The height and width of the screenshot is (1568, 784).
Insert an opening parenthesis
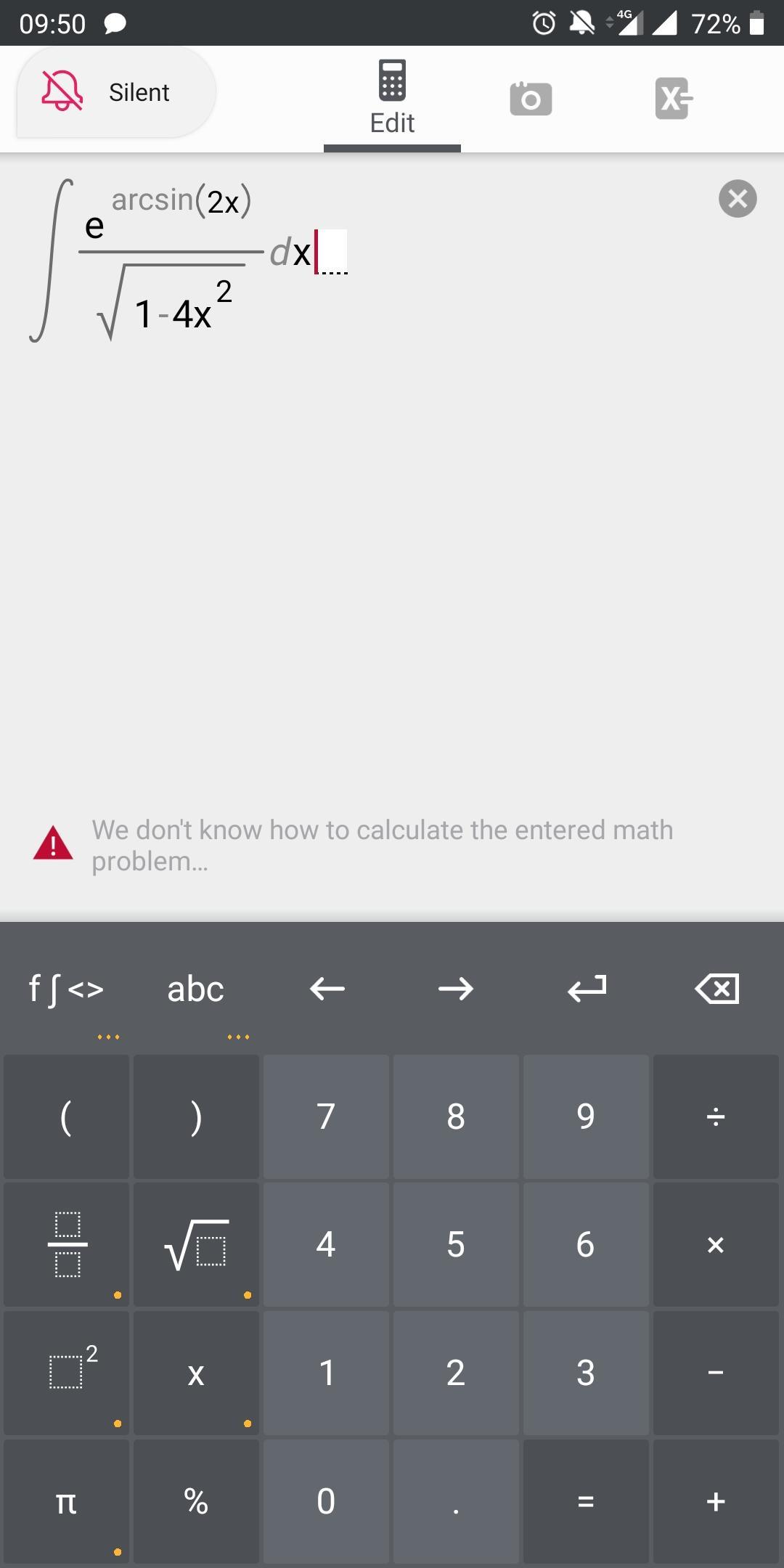[66, 1116]
